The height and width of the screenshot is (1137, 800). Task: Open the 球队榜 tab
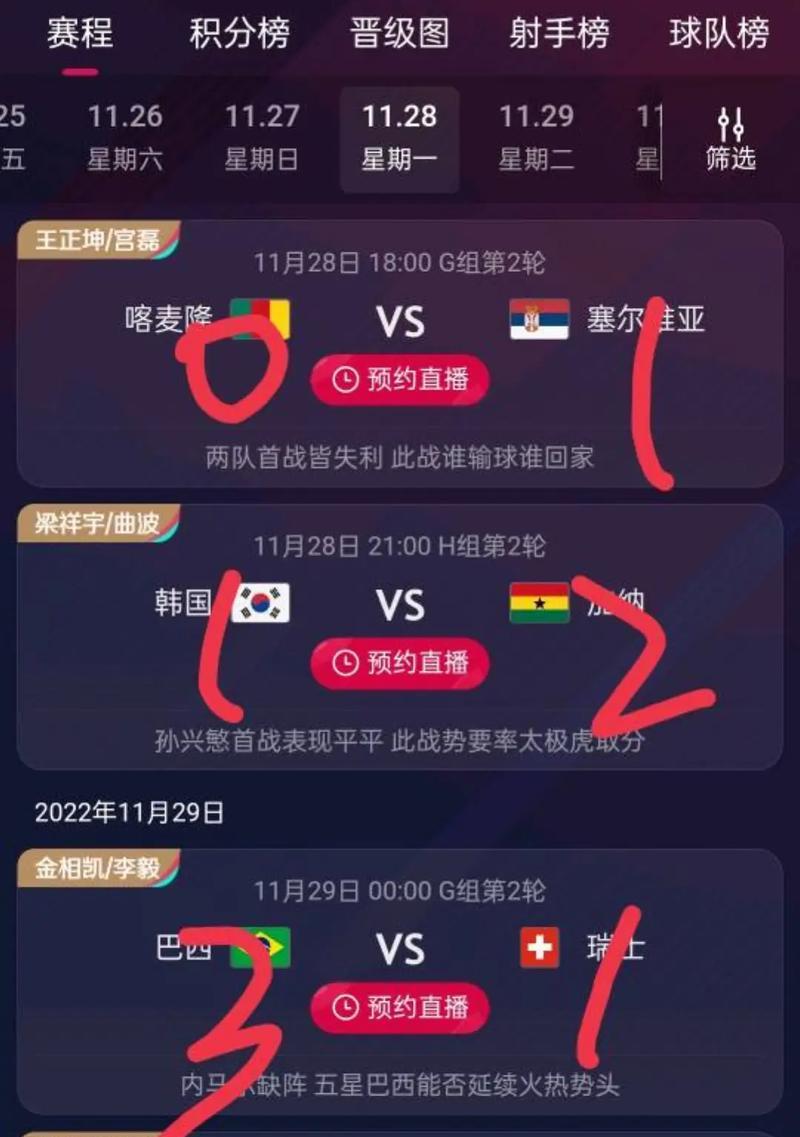[719, 34]
